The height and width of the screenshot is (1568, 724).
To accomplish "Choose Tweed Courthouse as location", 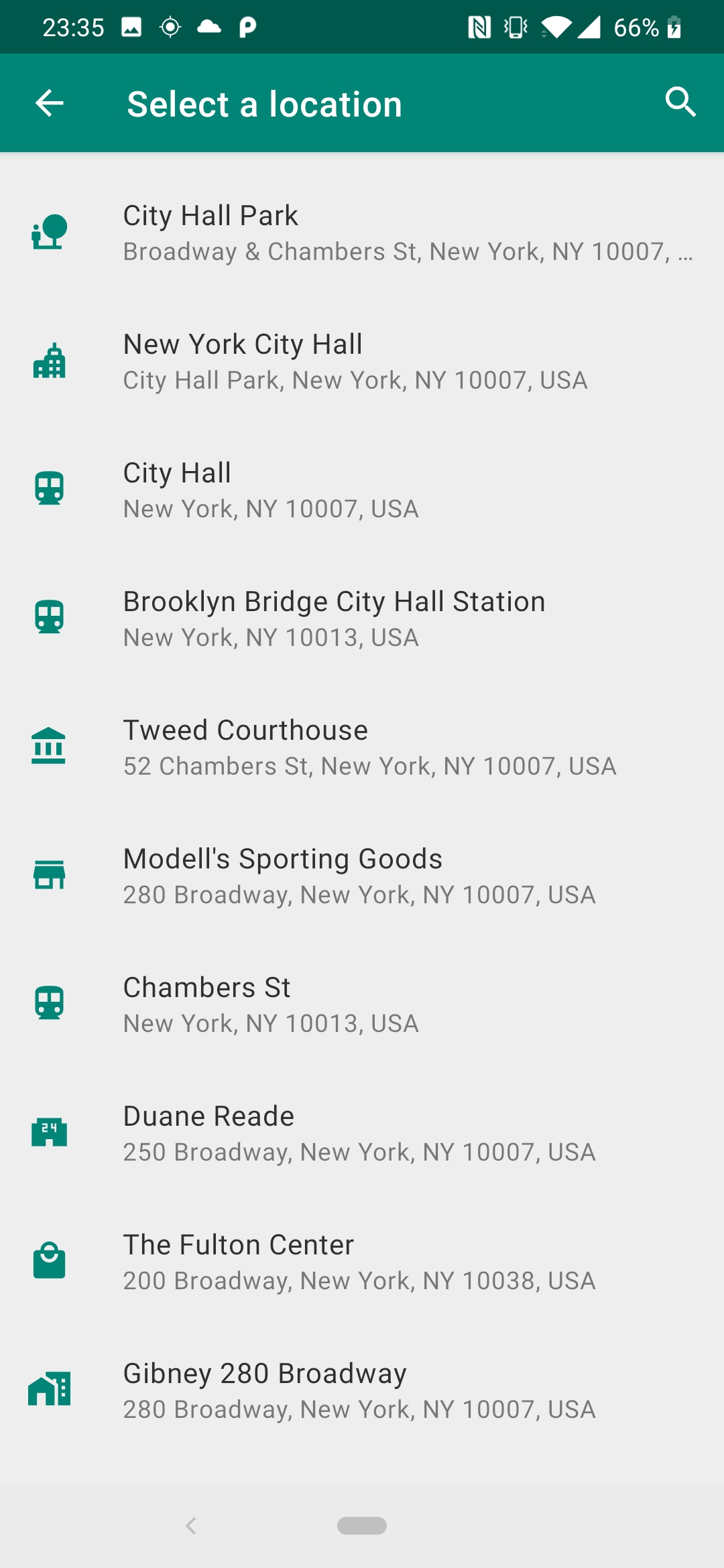I will click(362, 747).
